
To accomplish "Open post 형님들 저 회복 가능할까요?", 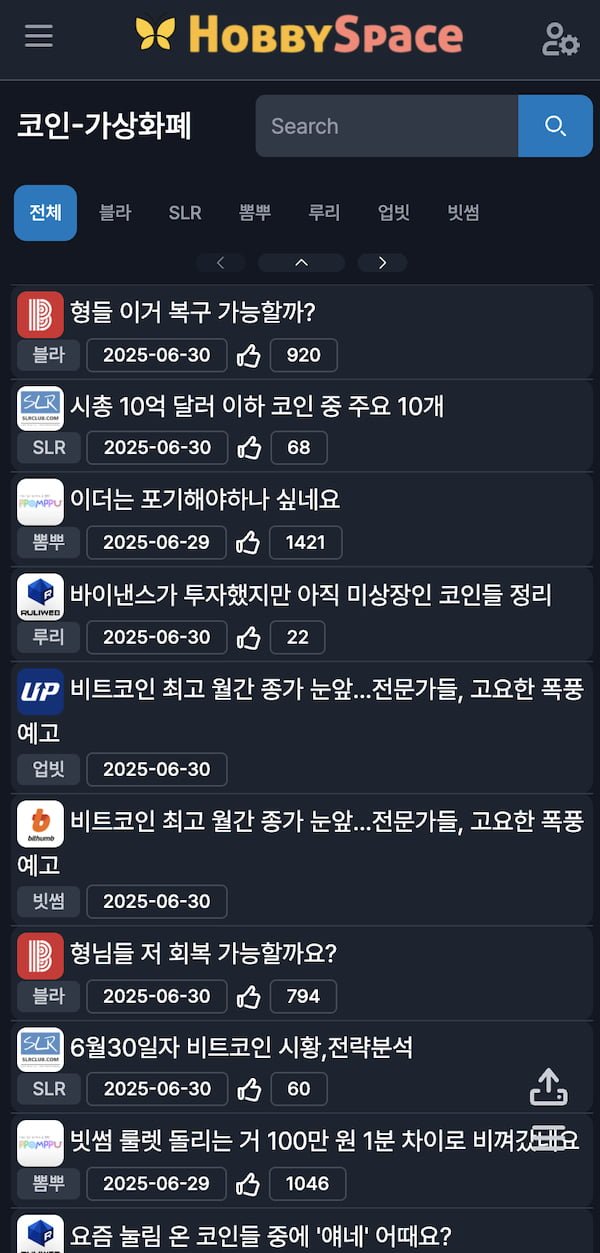I will click(203, 953).
